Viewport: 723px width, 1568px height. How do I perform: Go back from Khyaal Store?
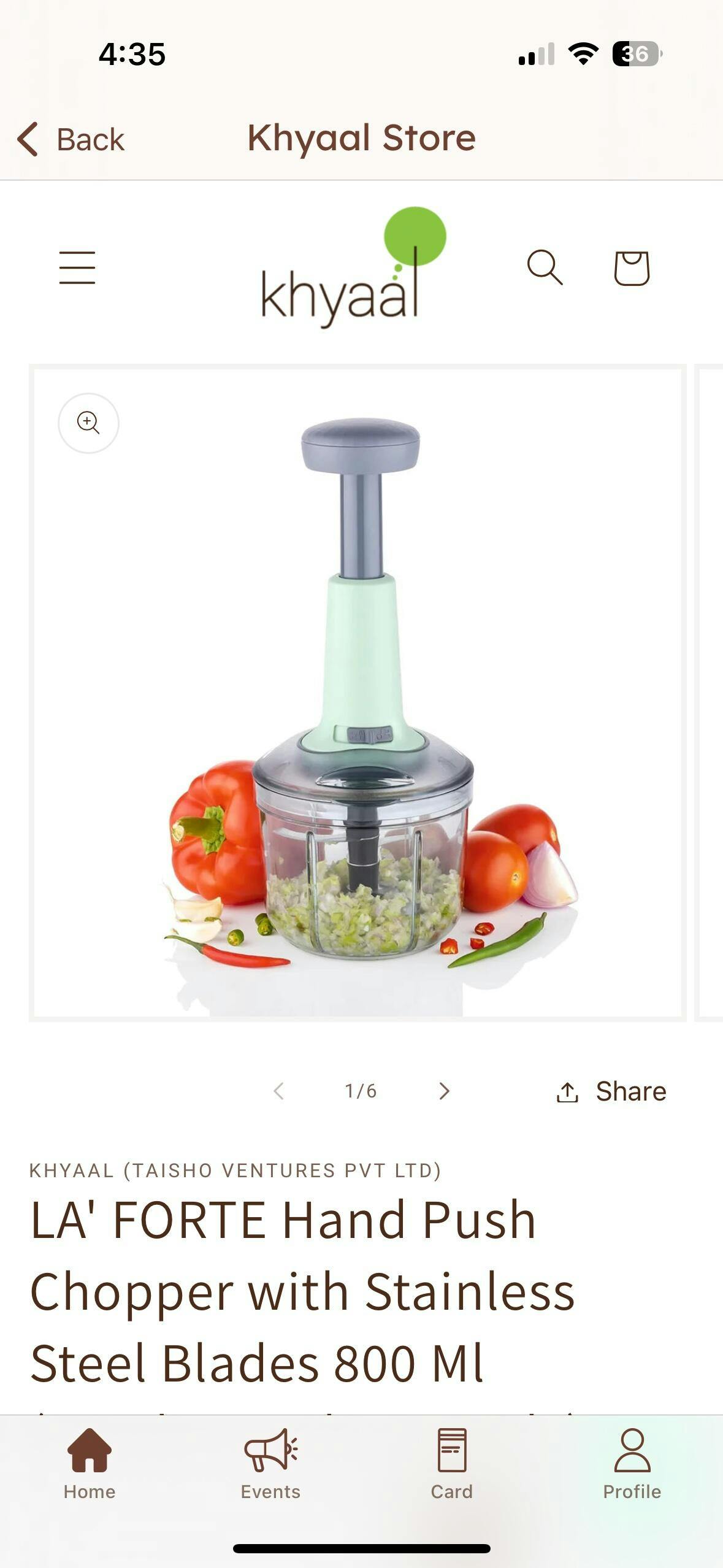pyautogui.click(x=71, y=139)
